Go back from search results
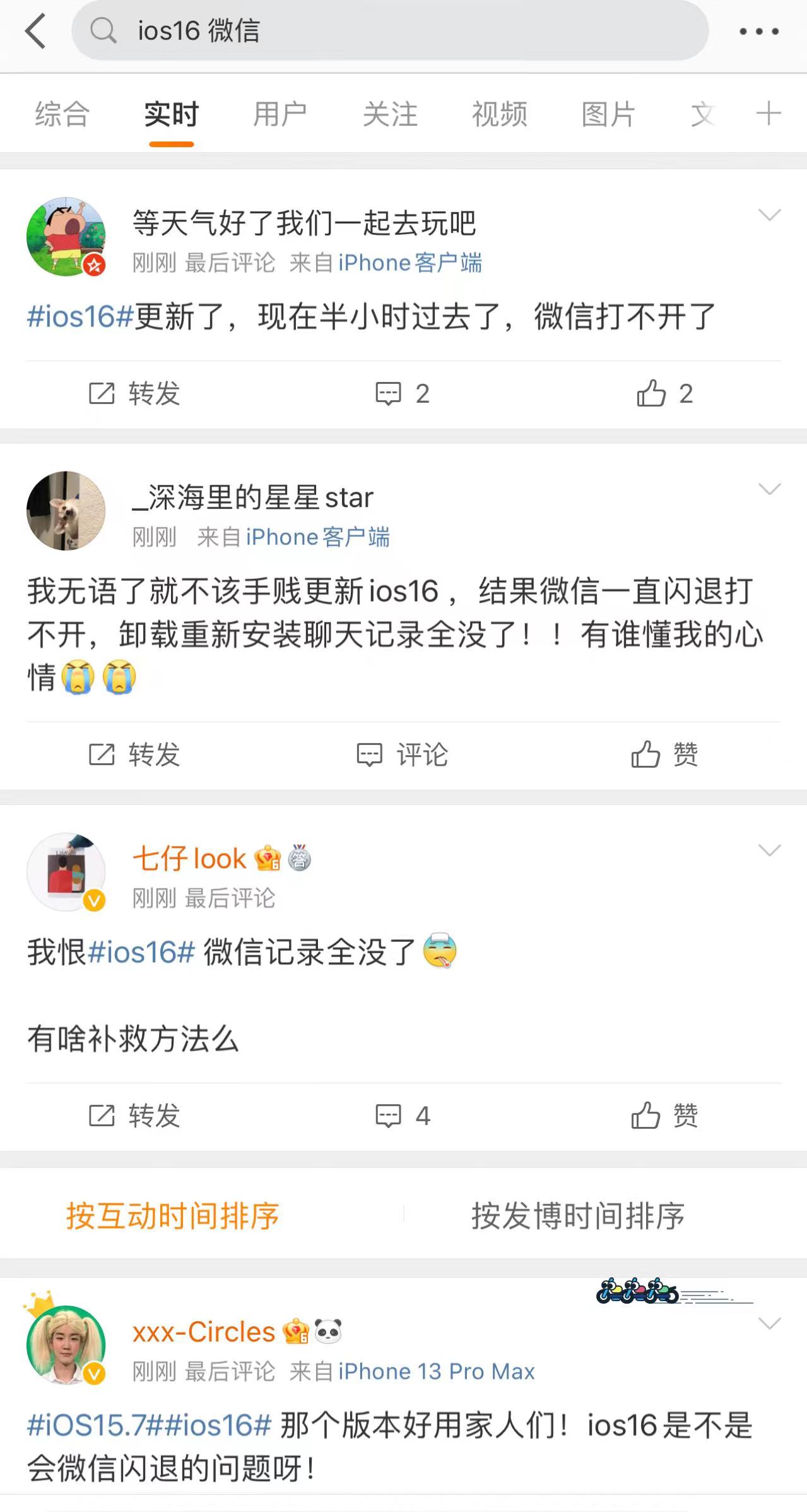The height and width of the screenshot is (1512, 807). pyautogui.click(x=35, y=31)
